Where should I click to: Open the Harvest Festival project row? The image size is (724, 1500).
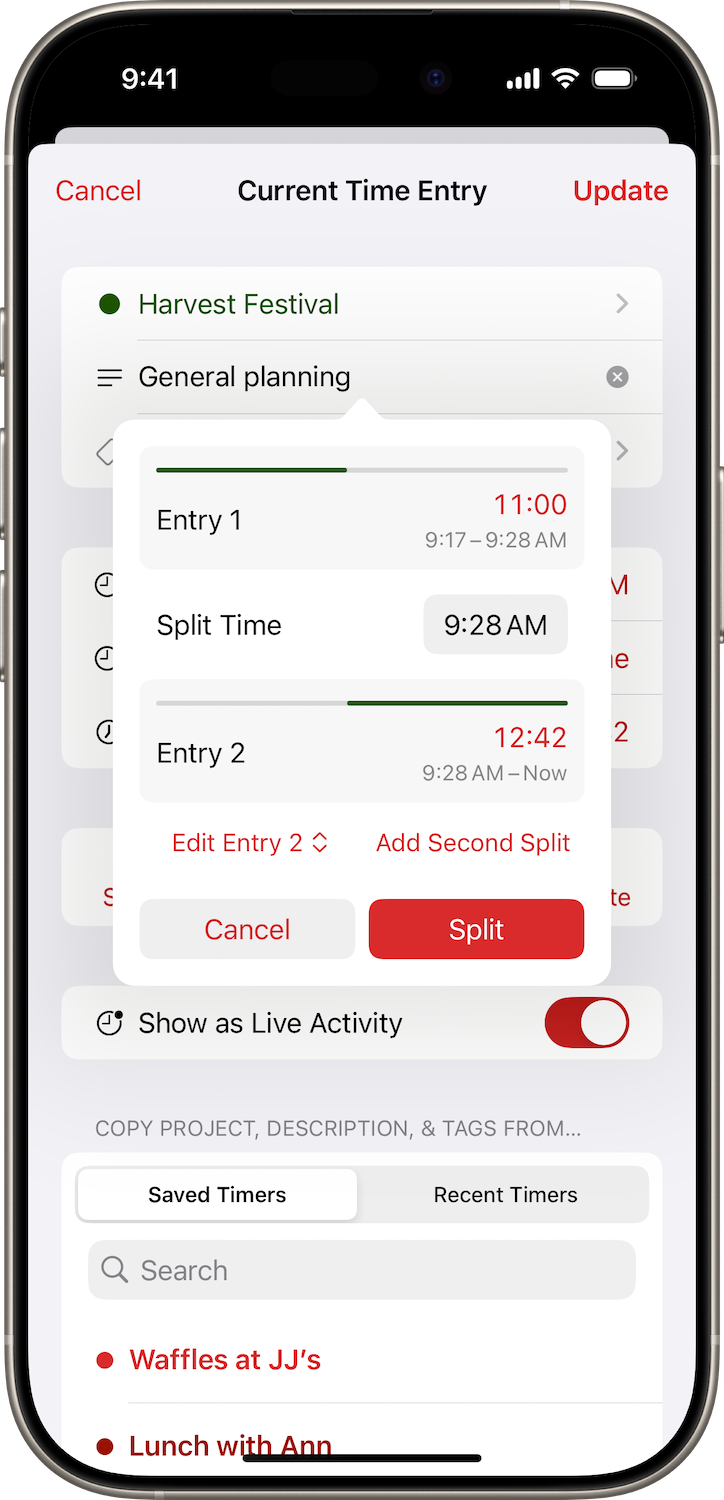[362, 304]
